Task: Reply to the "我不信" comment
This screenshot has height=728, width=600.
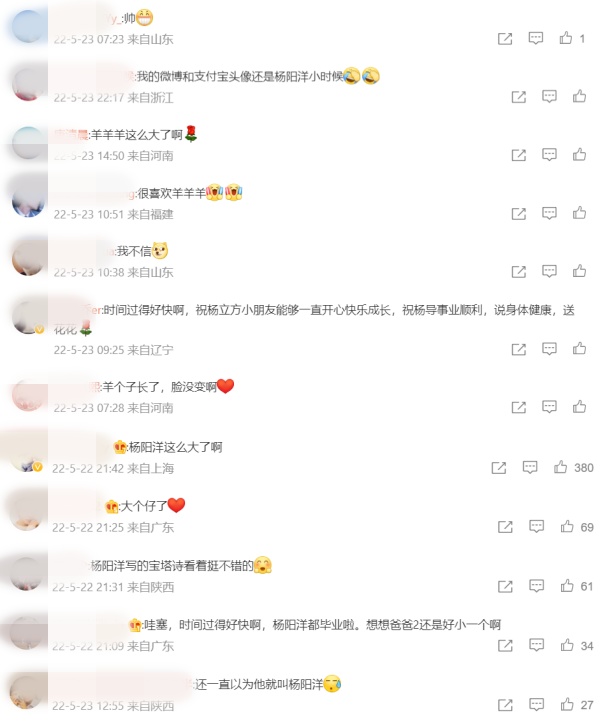Action: 549,271
